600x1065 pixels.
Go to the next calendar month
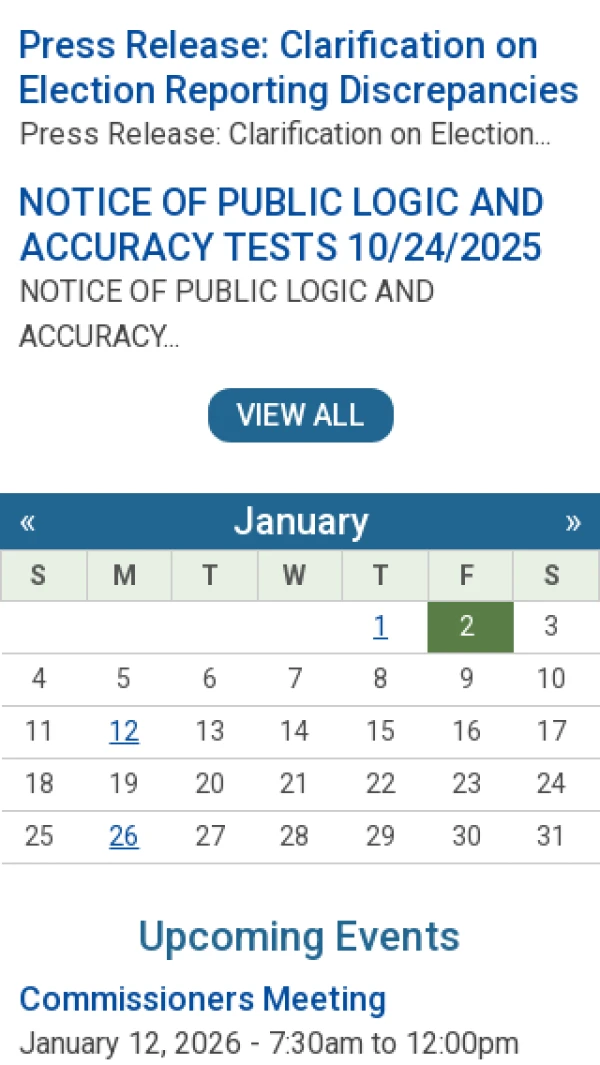[x=572, y=523]
